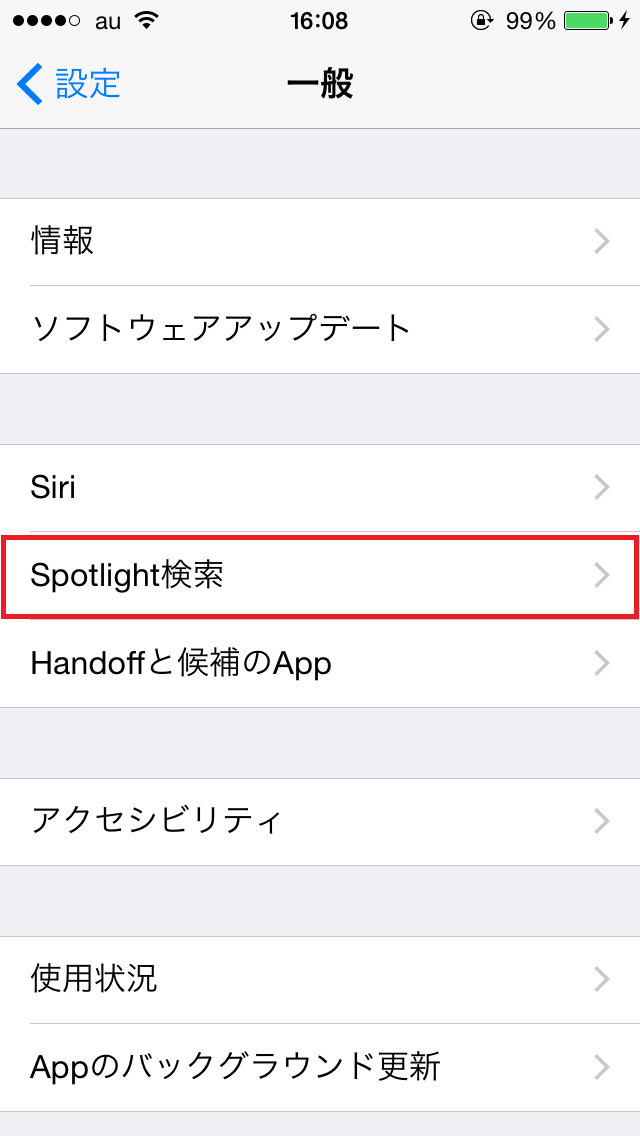
Task: Open アクセシビリティ settings
Action: (320, 822)
